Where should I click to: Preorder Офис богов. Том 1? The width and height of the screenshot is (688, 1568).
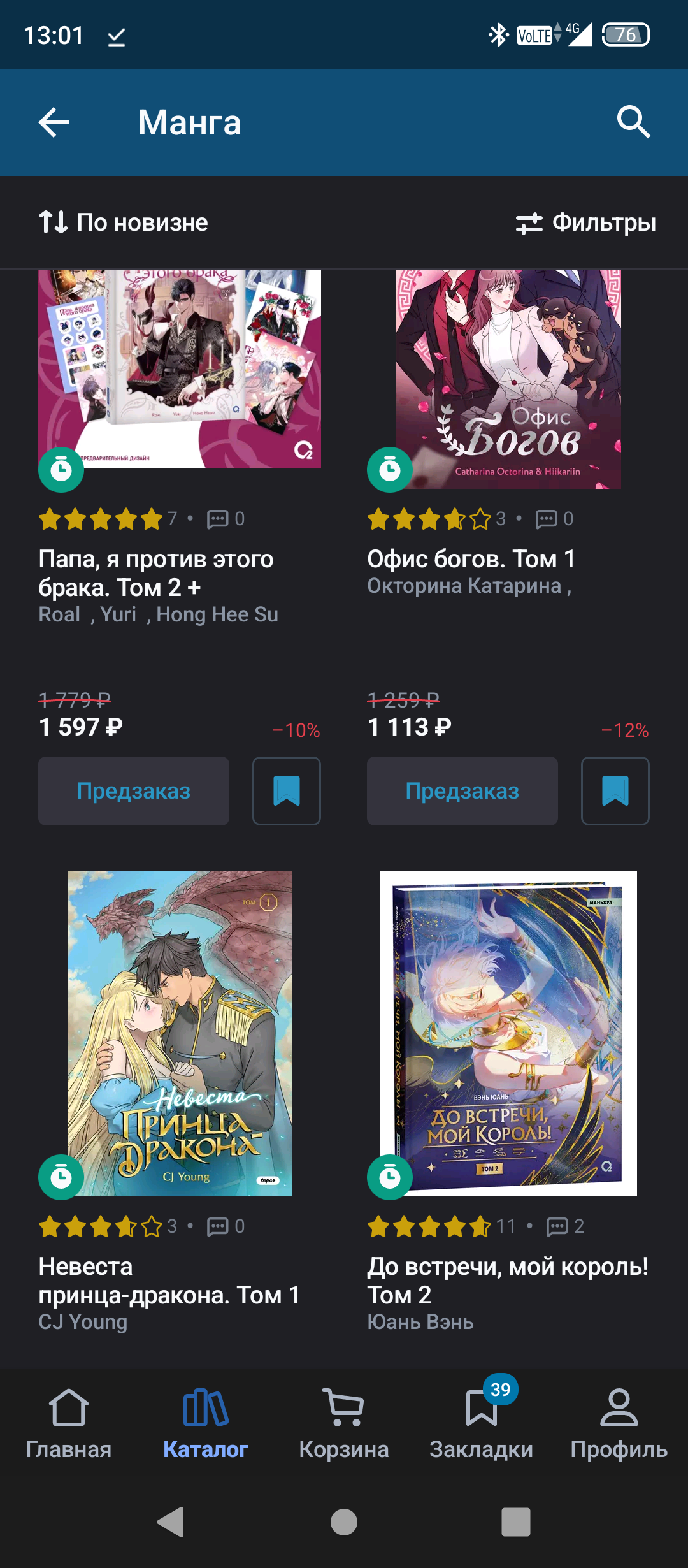click(462, 791)
